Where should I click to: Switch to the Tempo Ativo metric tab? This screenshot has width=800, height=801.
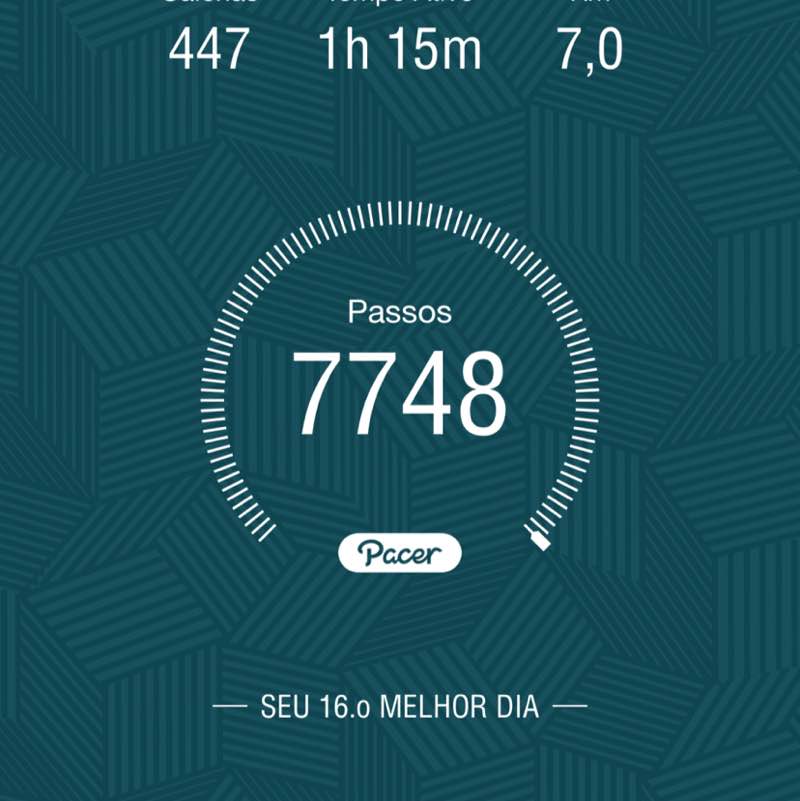click(x=398, y=46)
